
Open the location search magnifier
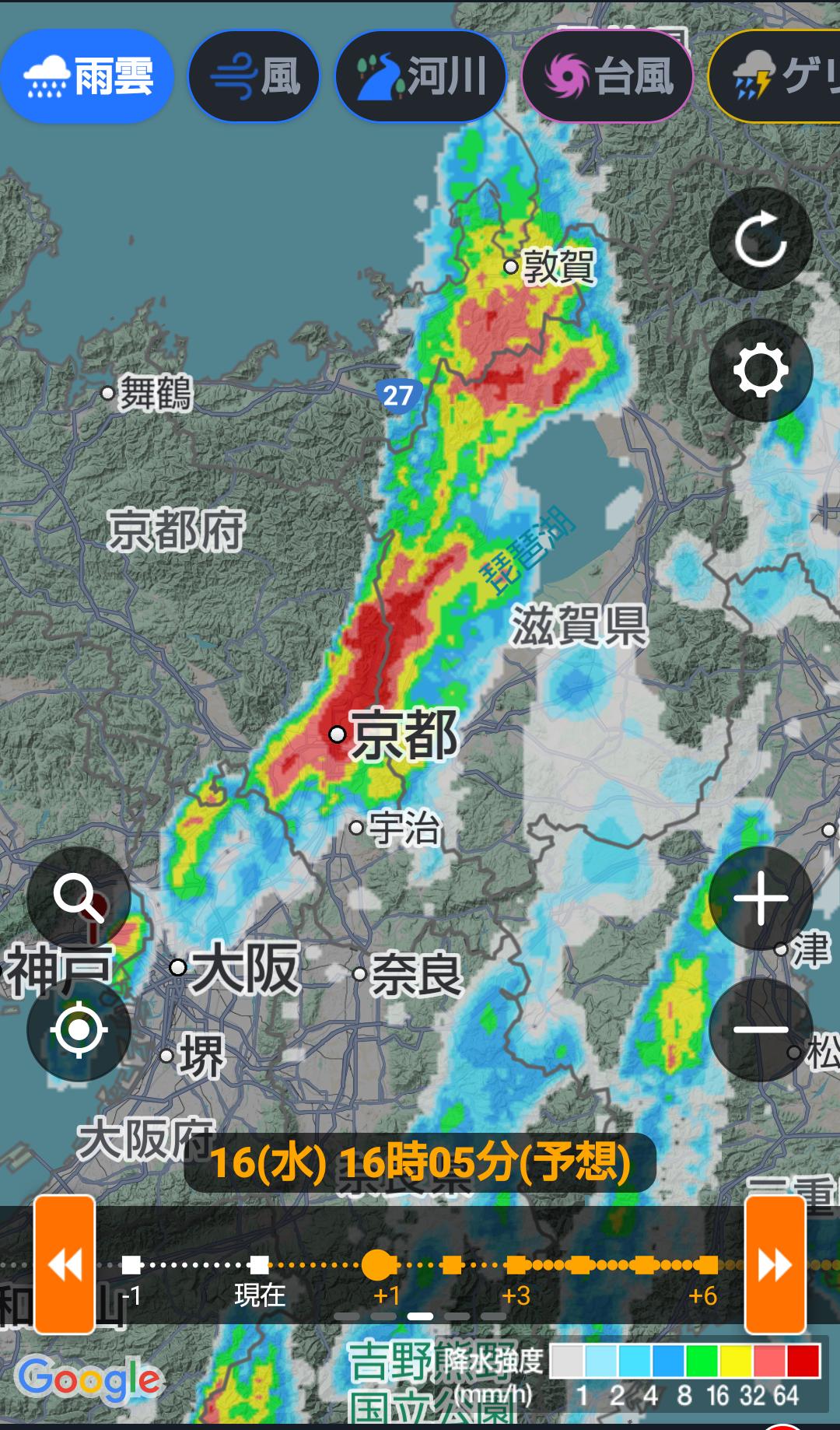79,899
